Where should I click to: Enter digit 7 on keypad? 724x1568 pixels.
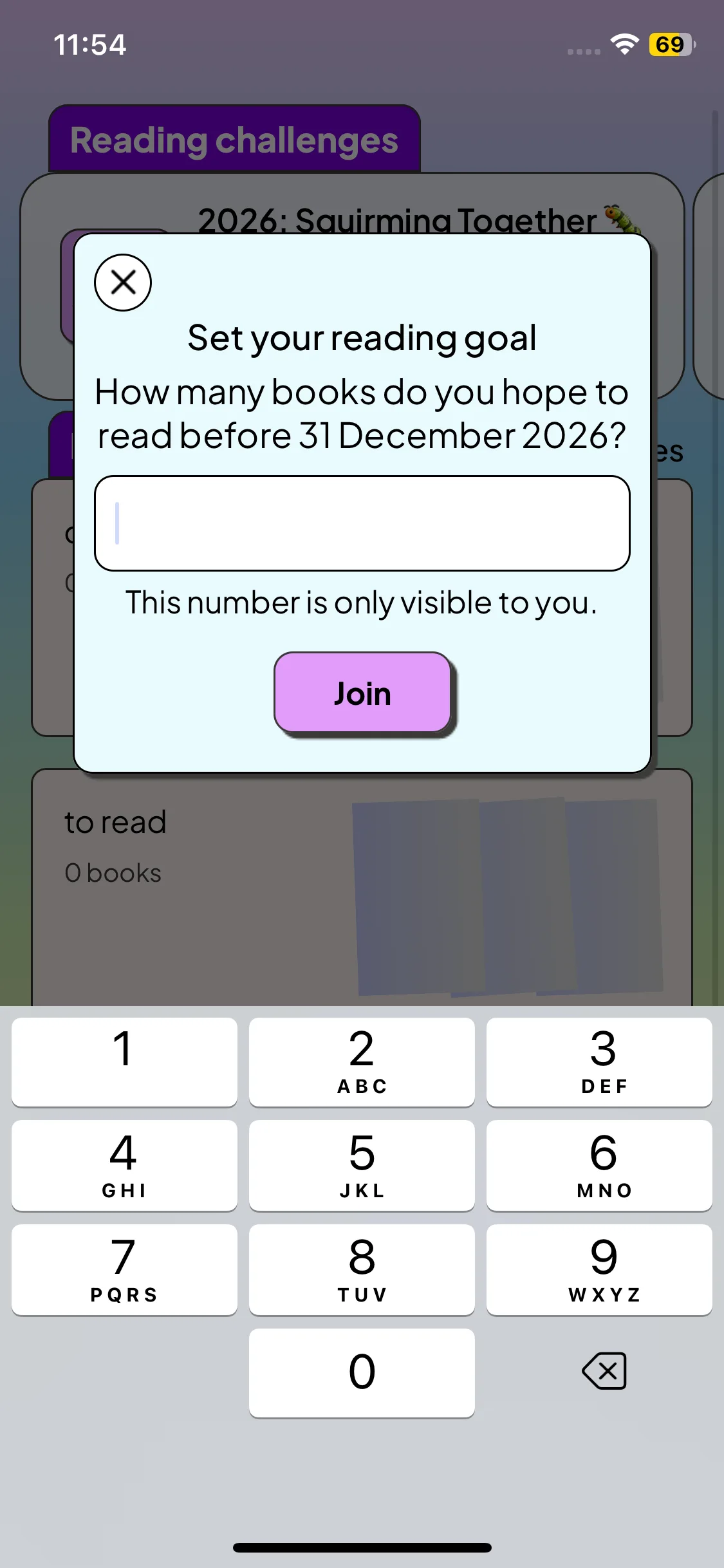(124, 1269)
